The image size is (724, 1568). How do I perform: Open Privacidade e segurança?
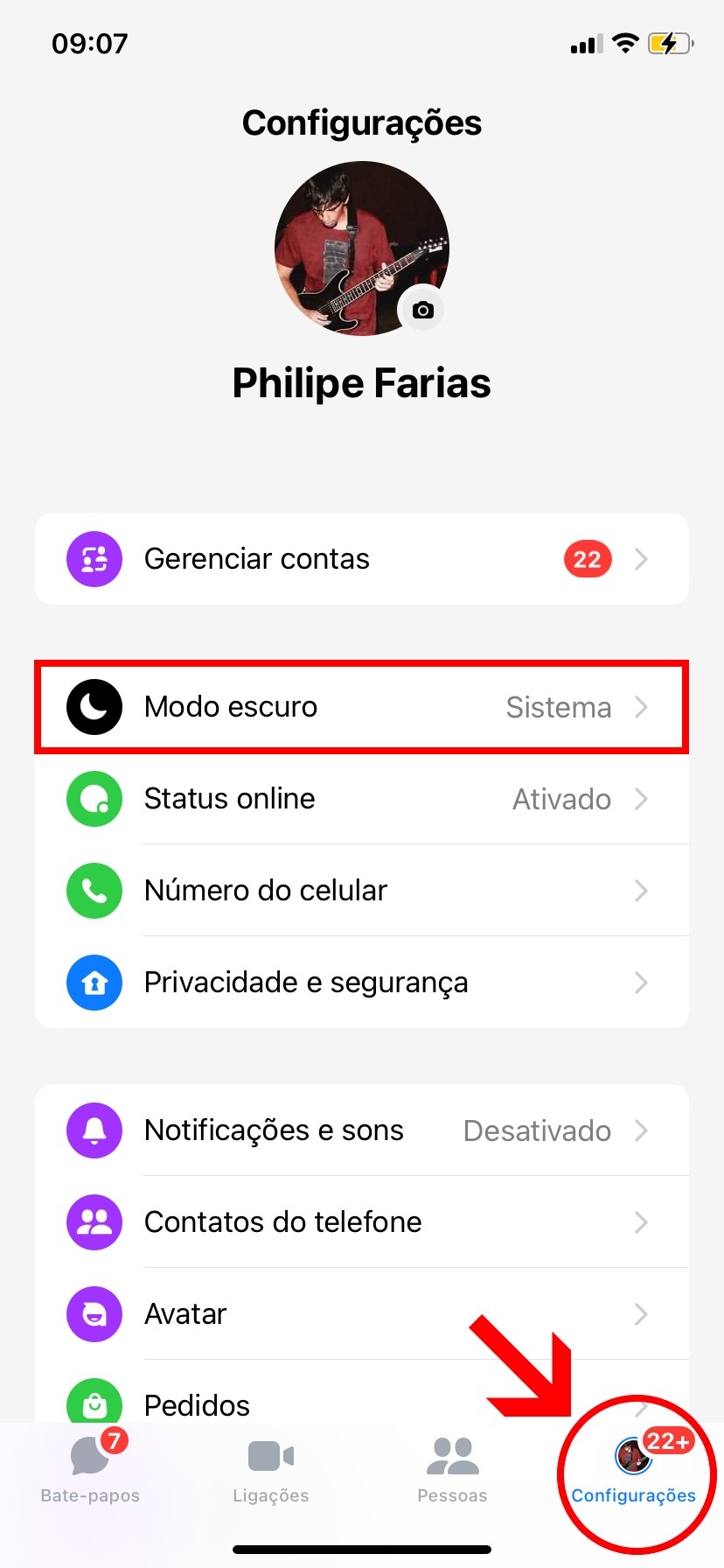point(361,983)
